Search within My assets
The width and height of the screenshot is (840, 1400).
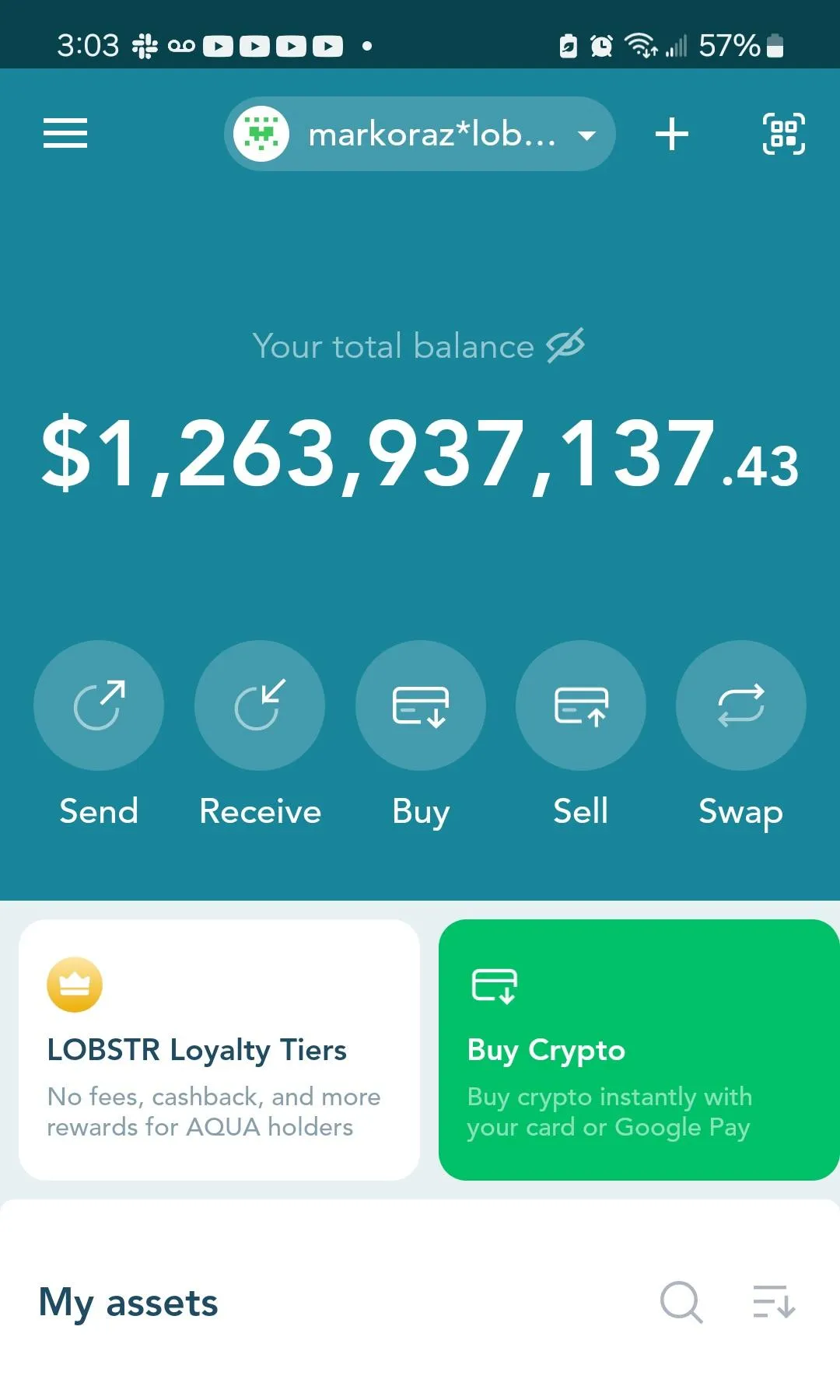point(681,1302)
